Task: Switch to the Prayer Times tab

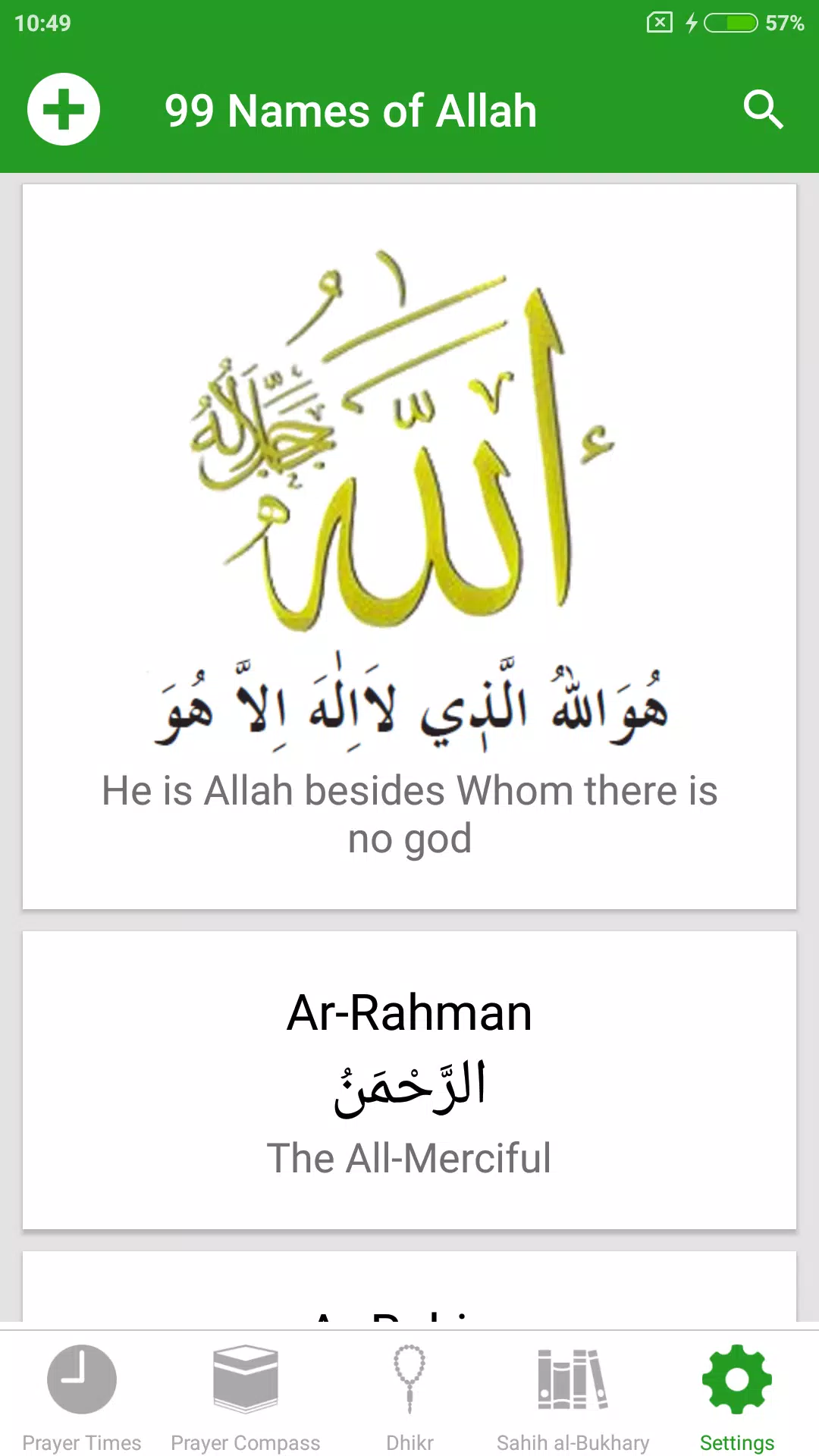Action: click(x=82, y=1397)
